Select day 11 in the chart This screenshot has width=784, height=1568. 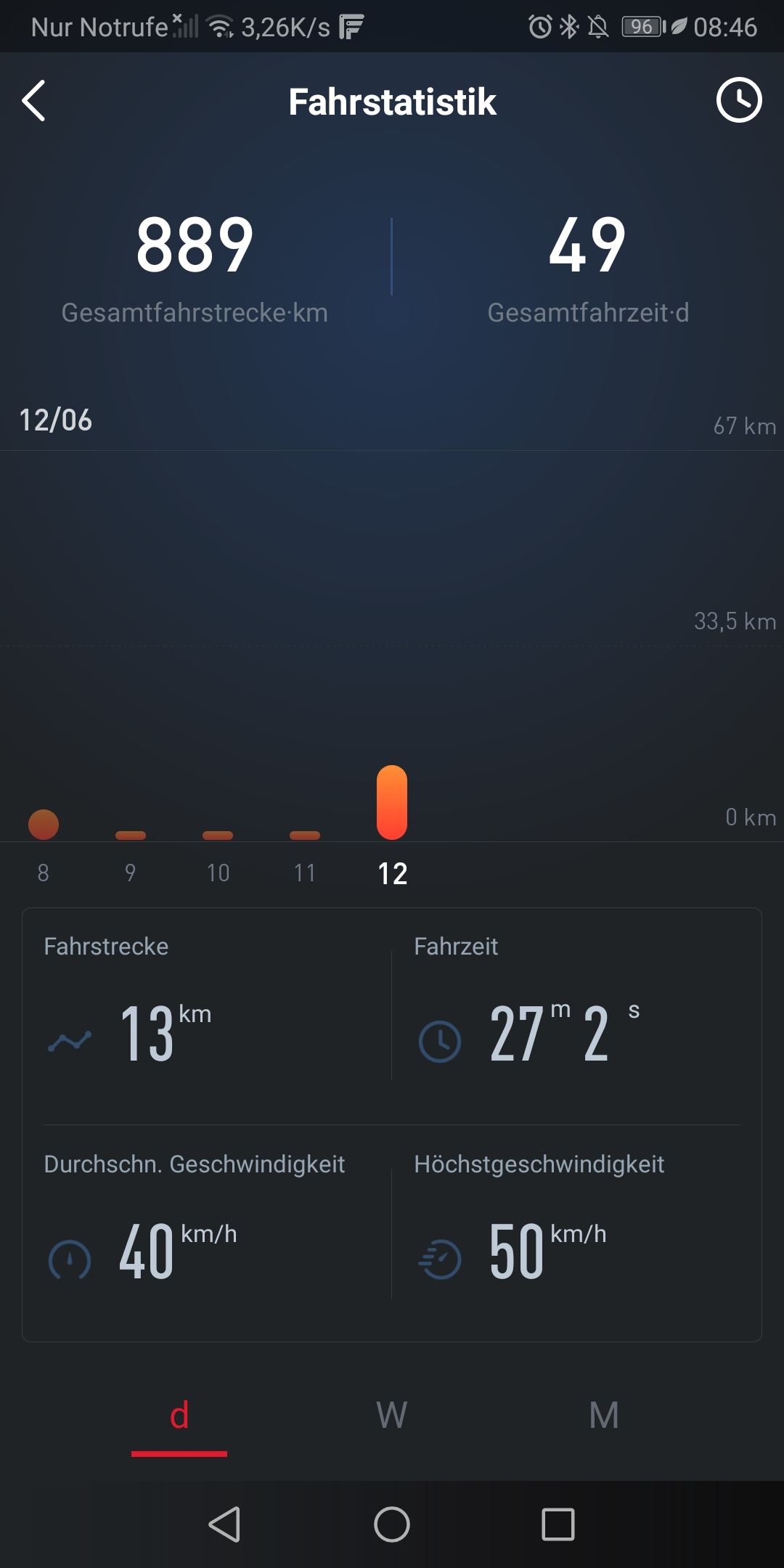(x=305, y=836)
